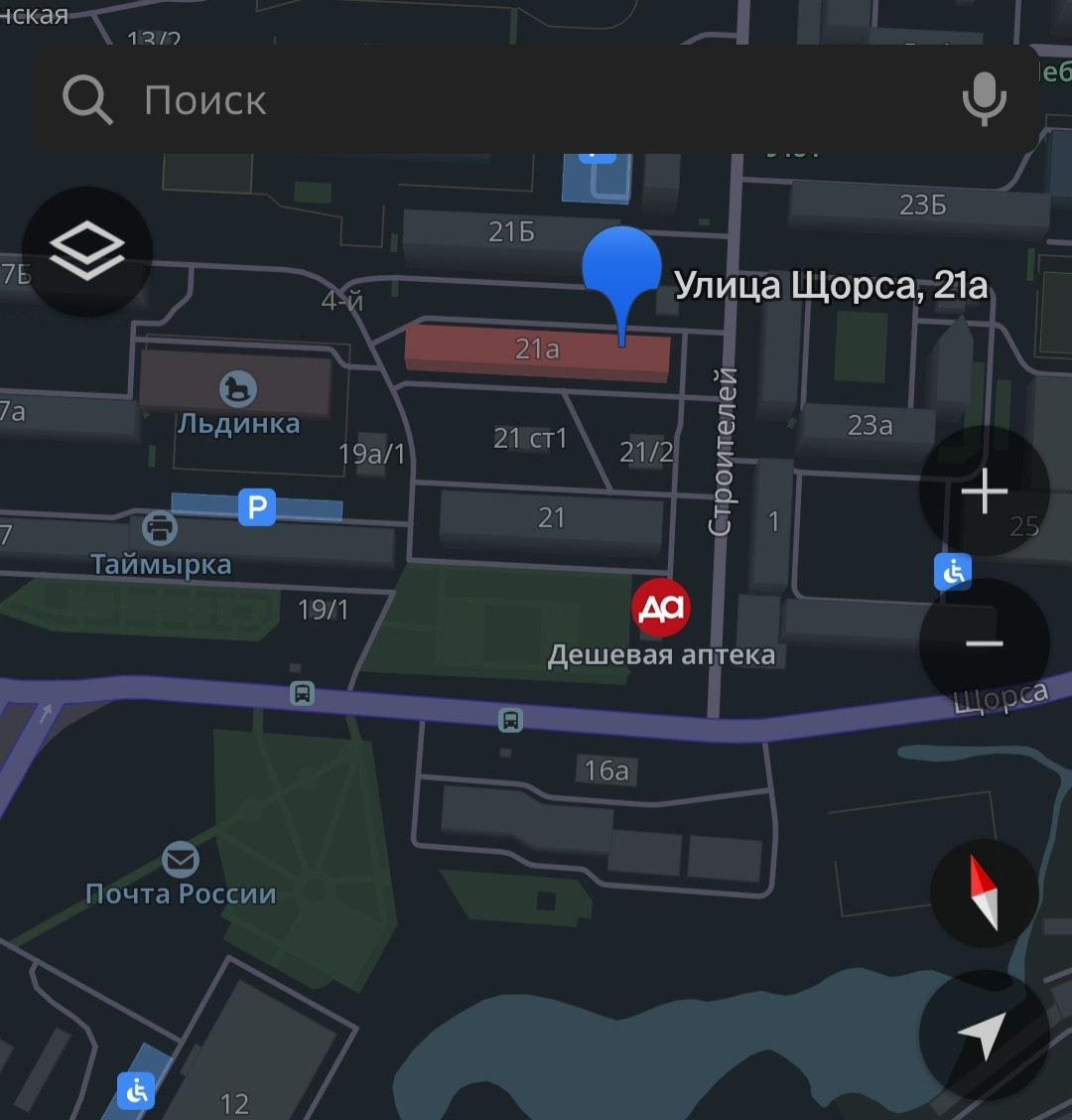Select the bus stop beside building 16а
This screenshot has height=1120, width=1072.
(x=510, y=720)
